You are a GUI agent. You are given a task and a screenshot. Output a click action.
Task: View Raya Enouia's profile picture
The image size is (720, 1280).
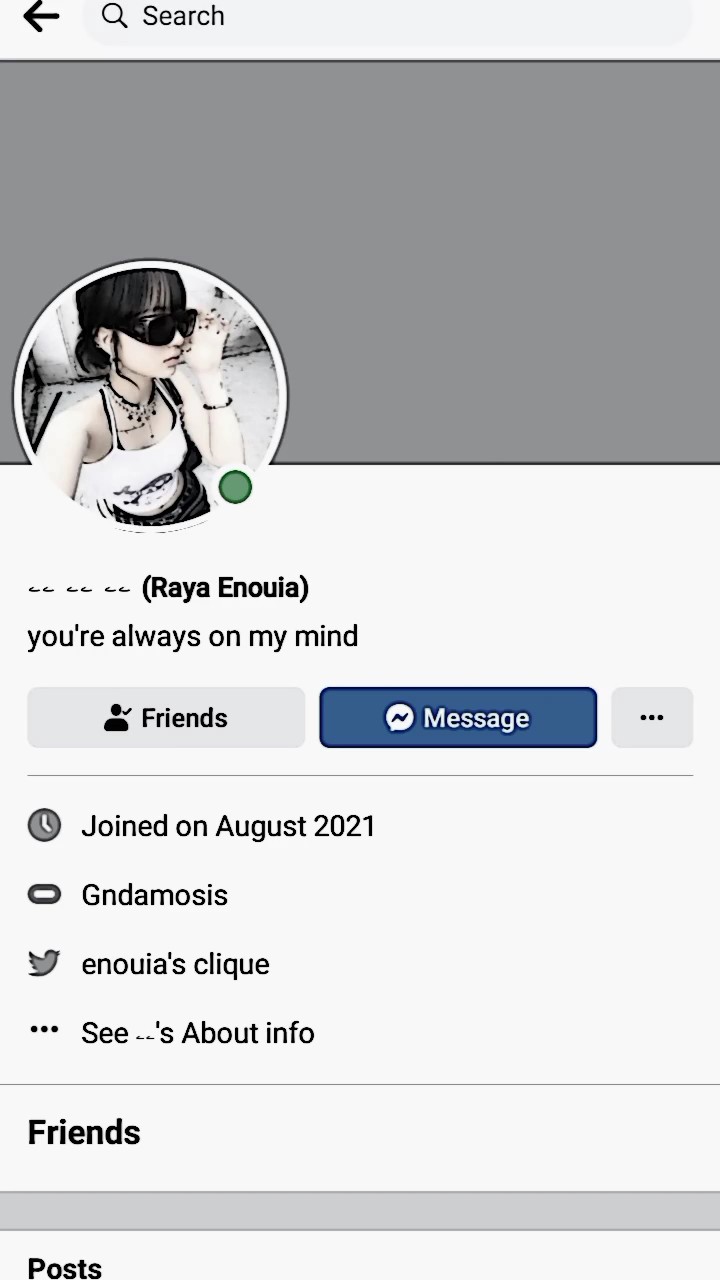pyautogui.click(x=150, y=396)
